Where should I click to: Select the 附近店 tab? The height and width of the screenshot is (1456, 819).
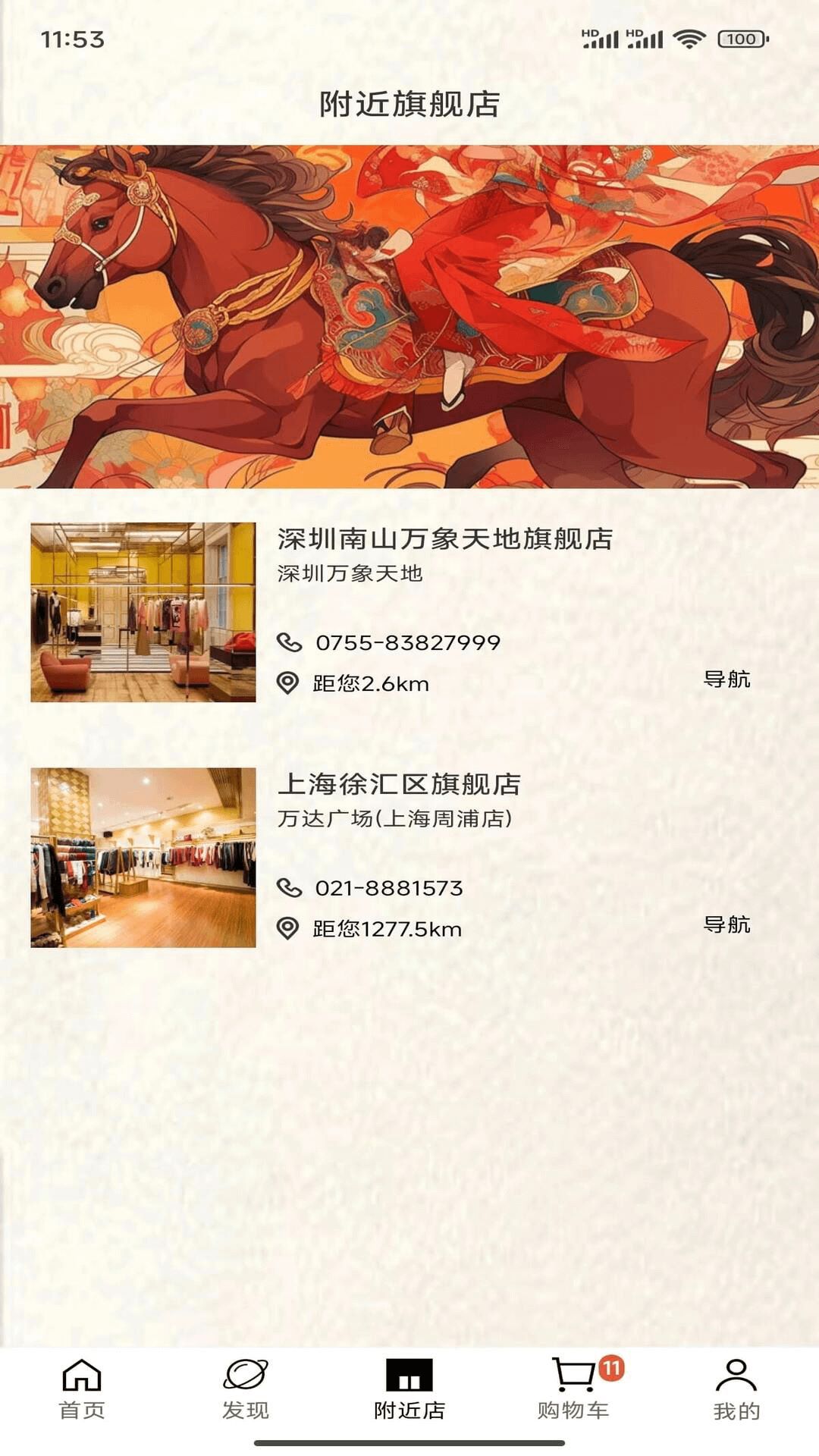[409, 1389]
